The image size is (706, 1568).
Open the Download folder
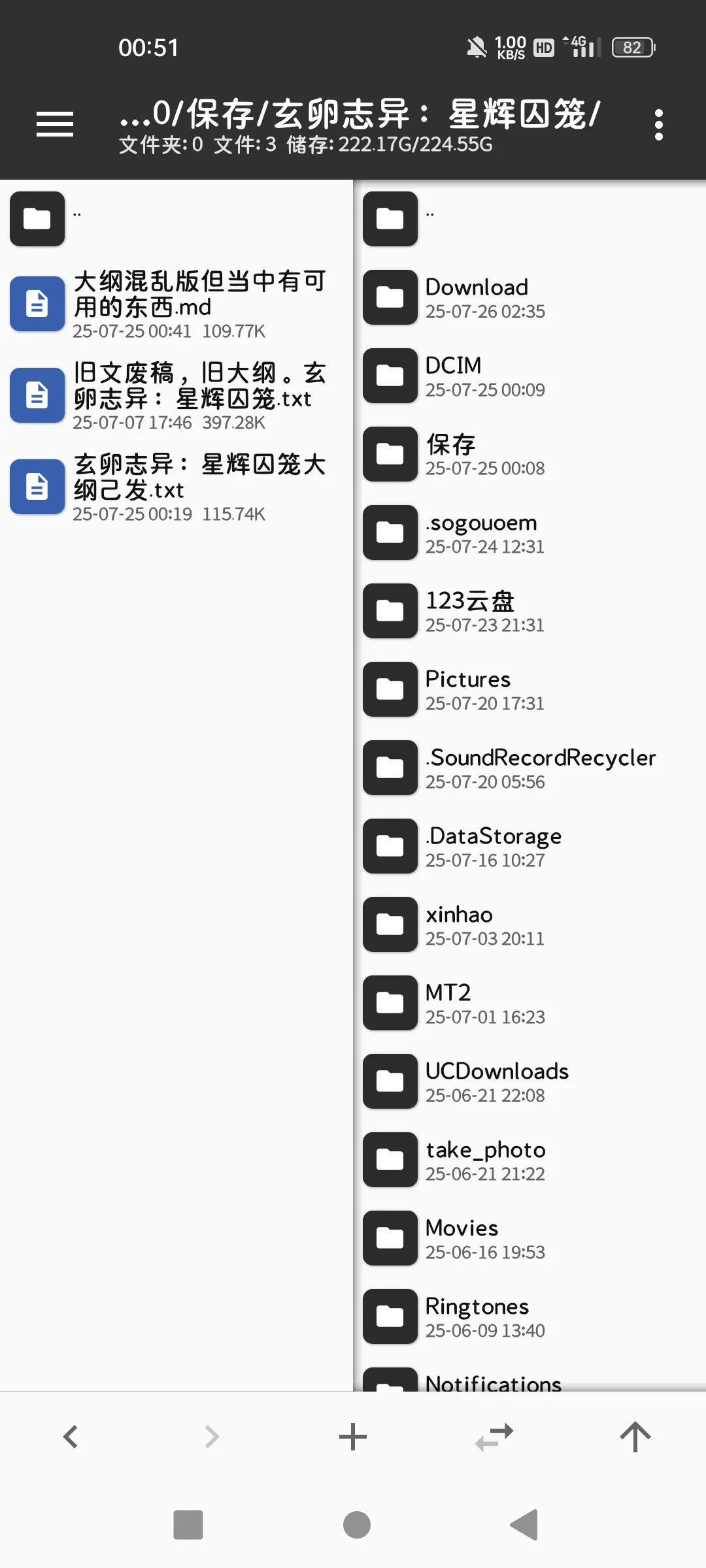pyautogui.click(x=529, y=297)
